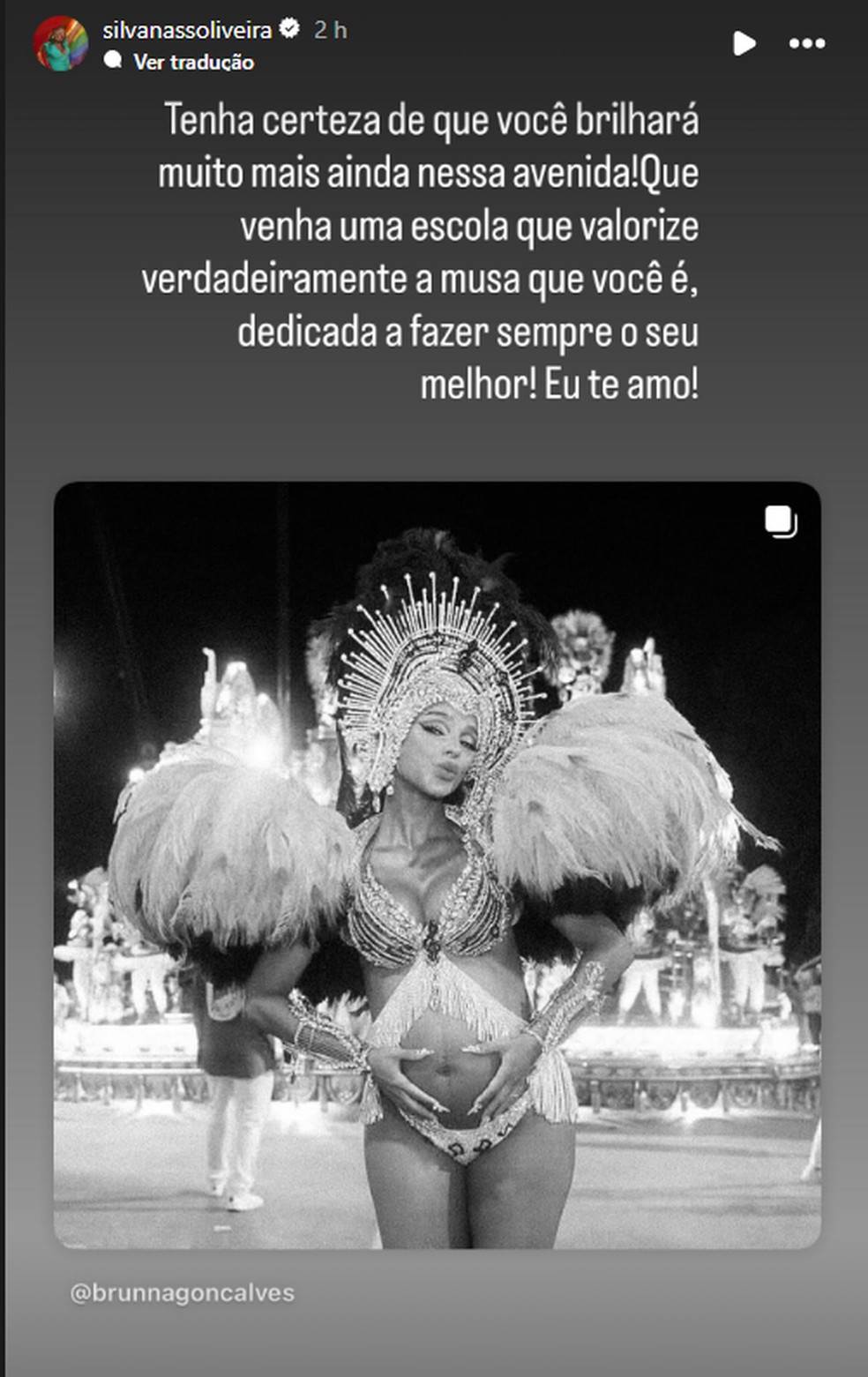Open the shared carnival post
The width and height of the screenshot is (868, 1377).
437,864
